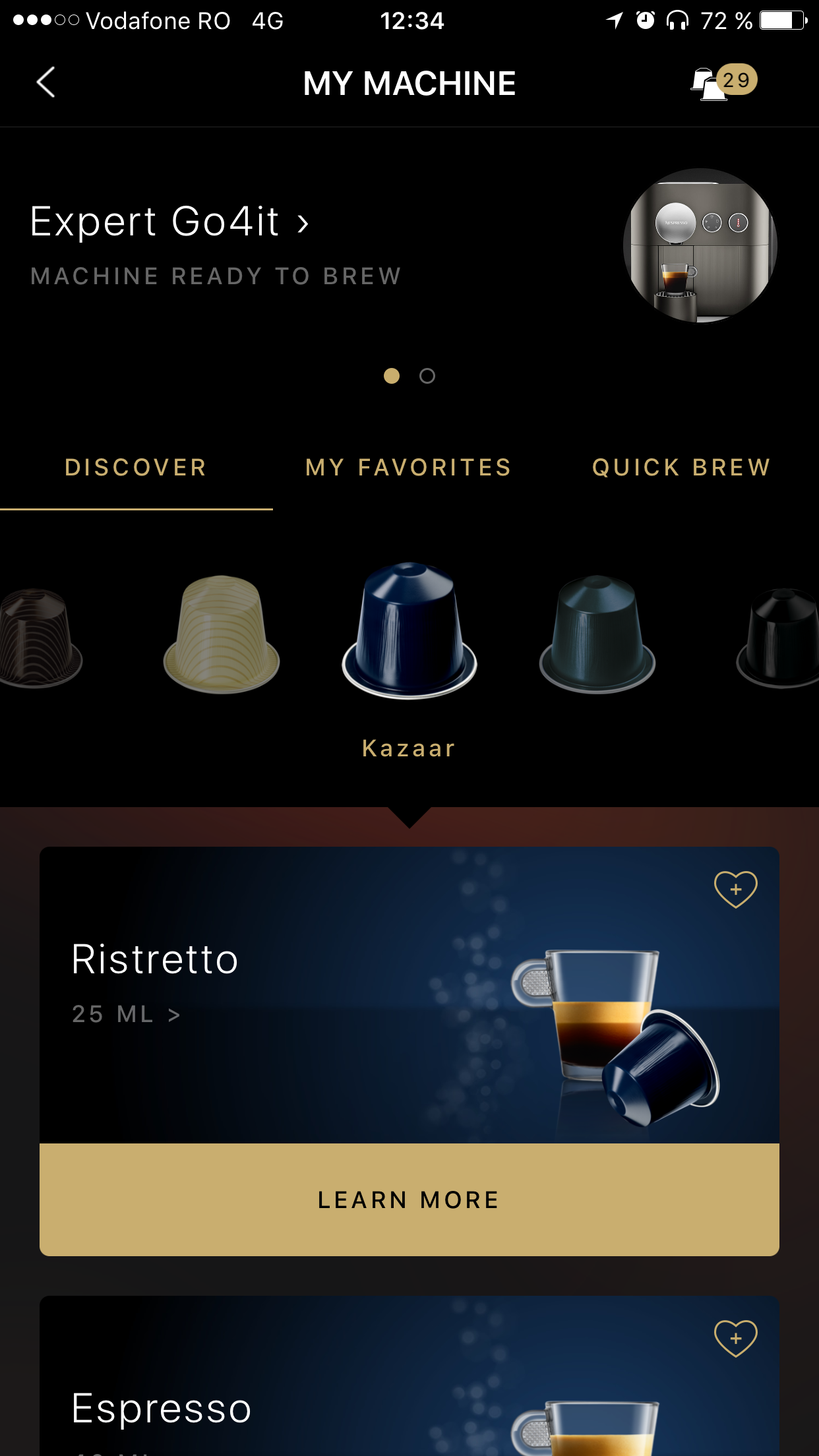Select the dark teal capsule next to Kazaar
This screenshot has width=819, height=1456.
(x=597, y=634)
